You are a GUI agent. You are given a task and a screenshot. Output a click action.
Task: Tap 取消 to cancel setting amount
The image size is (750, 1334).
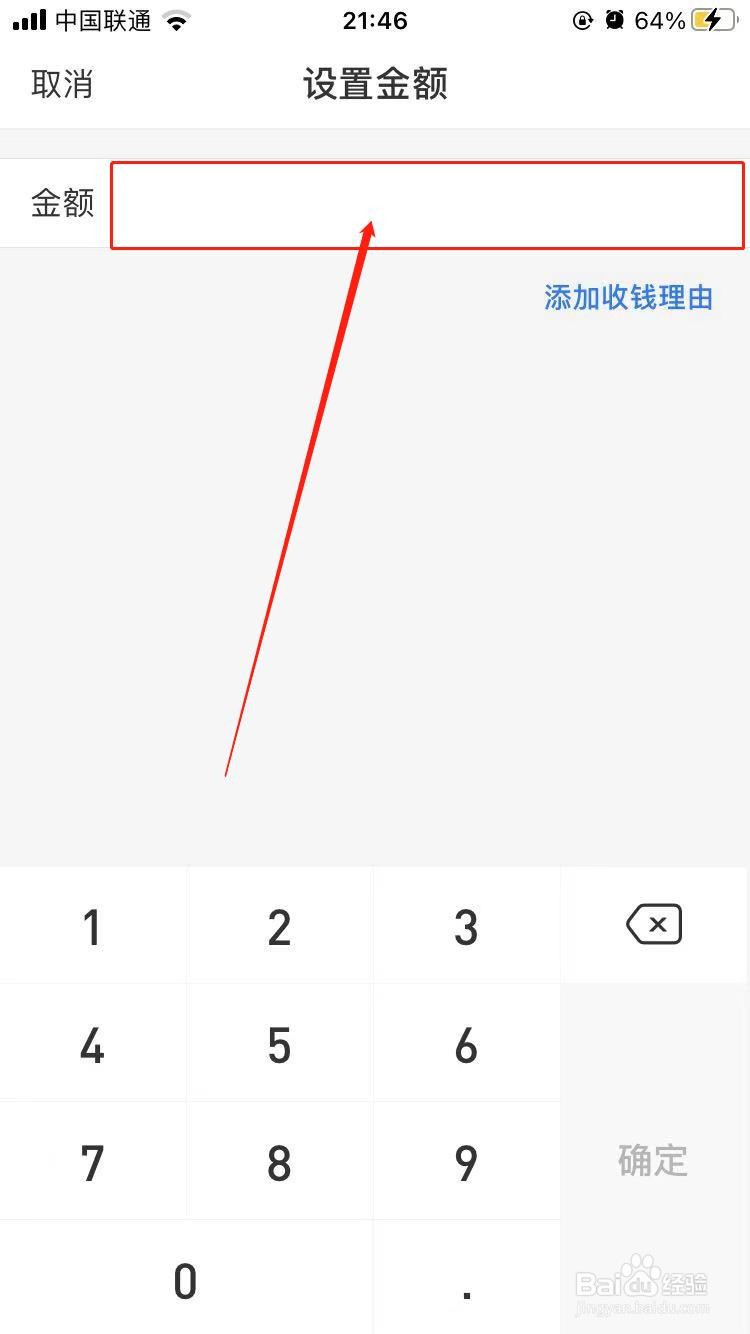(x=63, y=84)
